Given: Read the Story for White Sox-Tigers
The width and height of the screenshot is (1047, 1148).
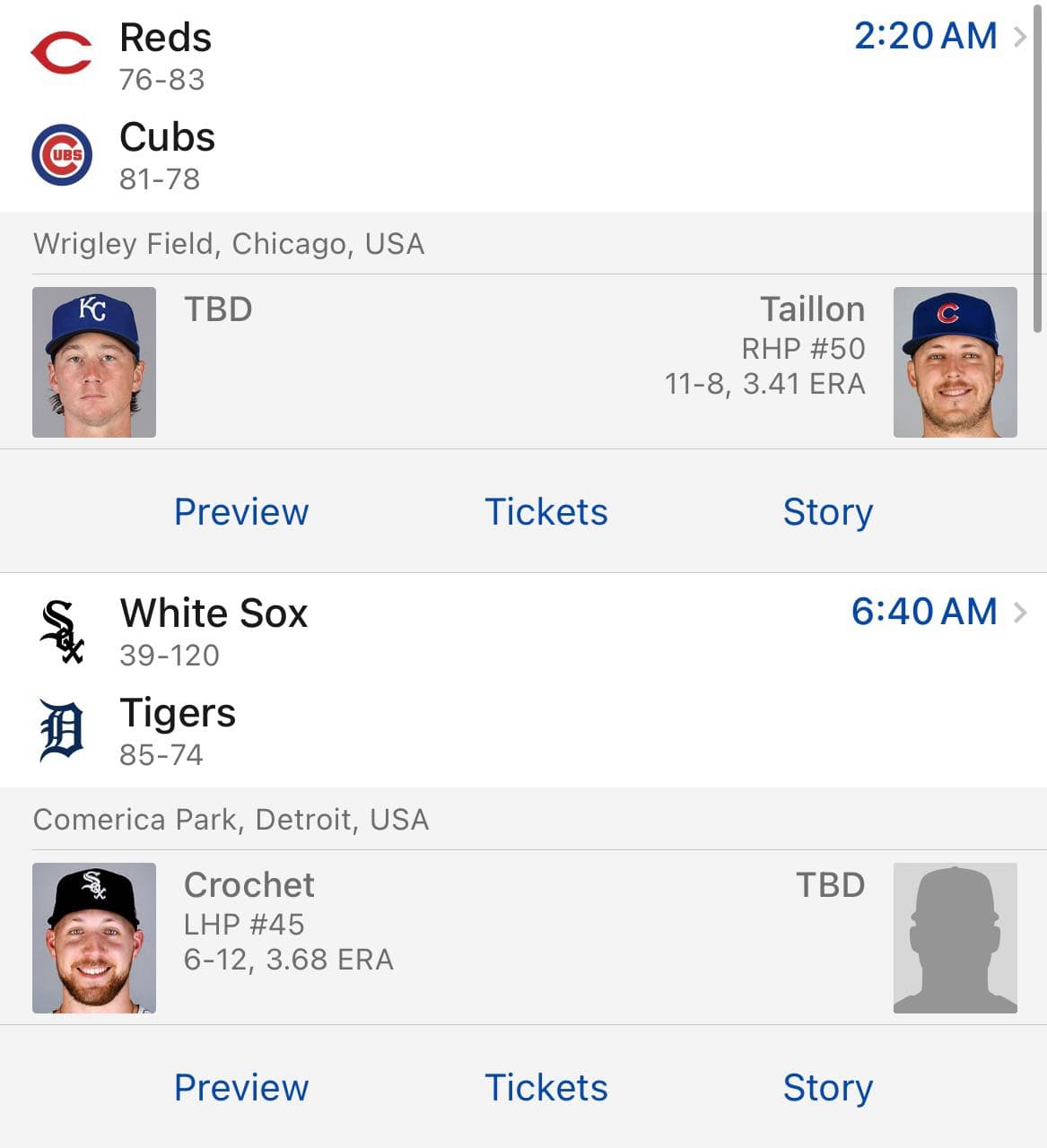Looking at the screenshot, I should pyautogui.click(x=827, y=1088).
